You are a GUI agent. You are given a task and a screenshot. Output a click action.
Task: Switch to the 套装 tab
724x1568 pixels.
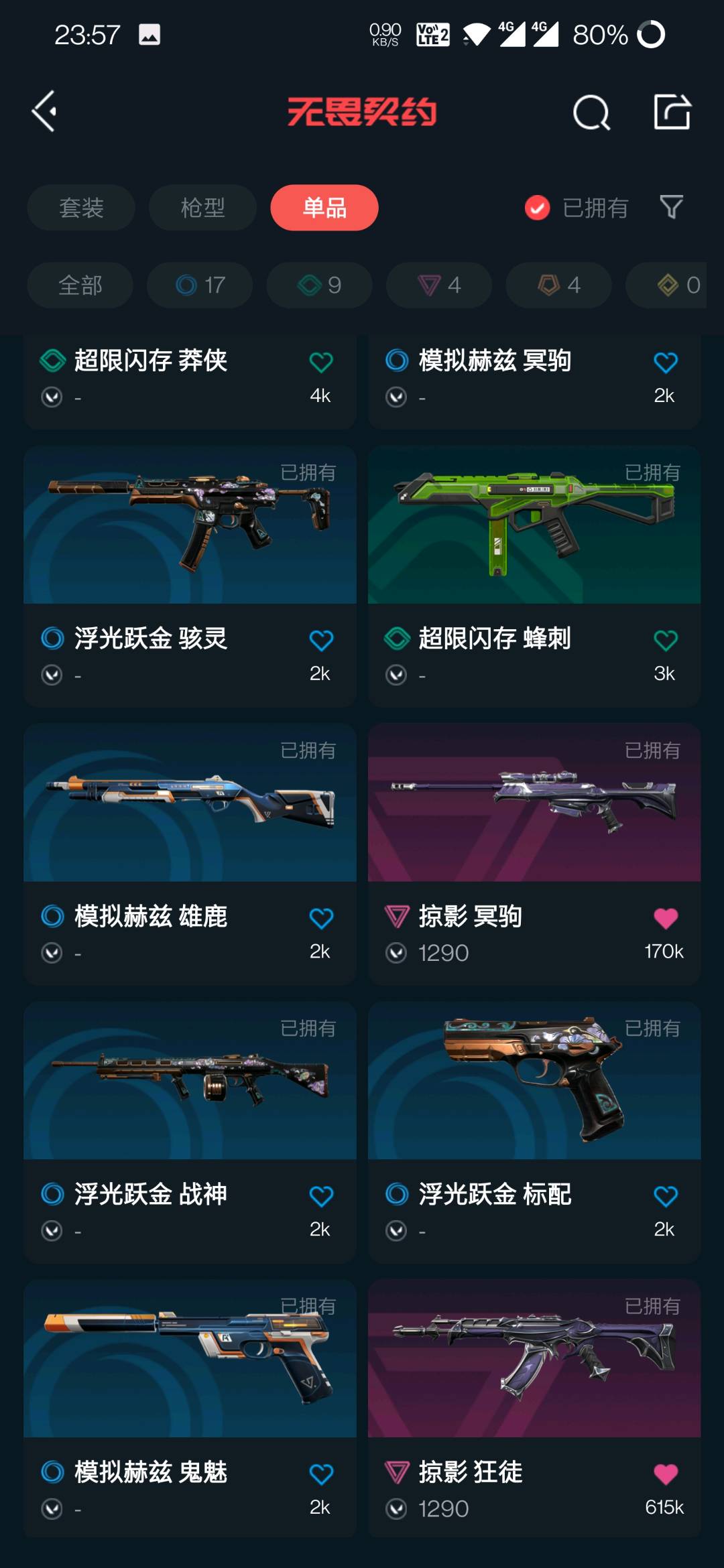(x=81, y=208)
